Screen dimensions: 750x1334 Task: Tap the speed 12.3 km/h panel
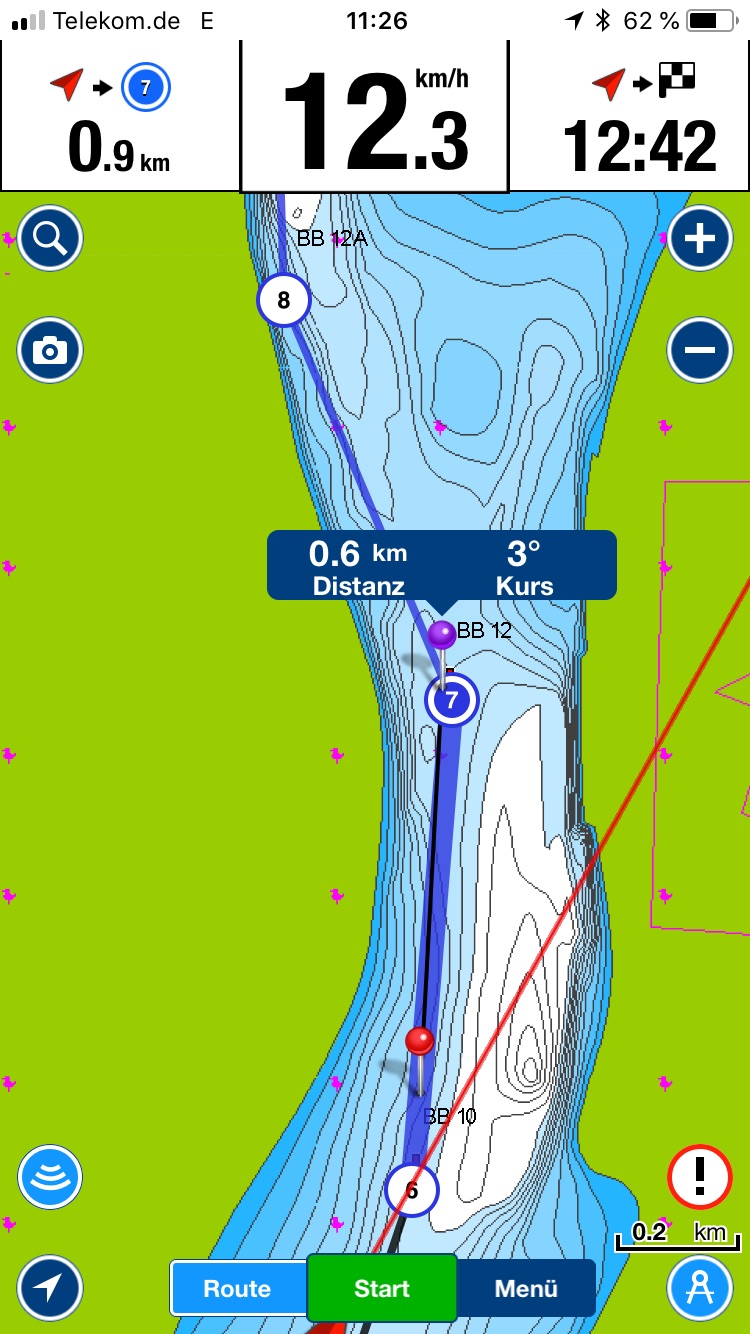click(375, 115)
